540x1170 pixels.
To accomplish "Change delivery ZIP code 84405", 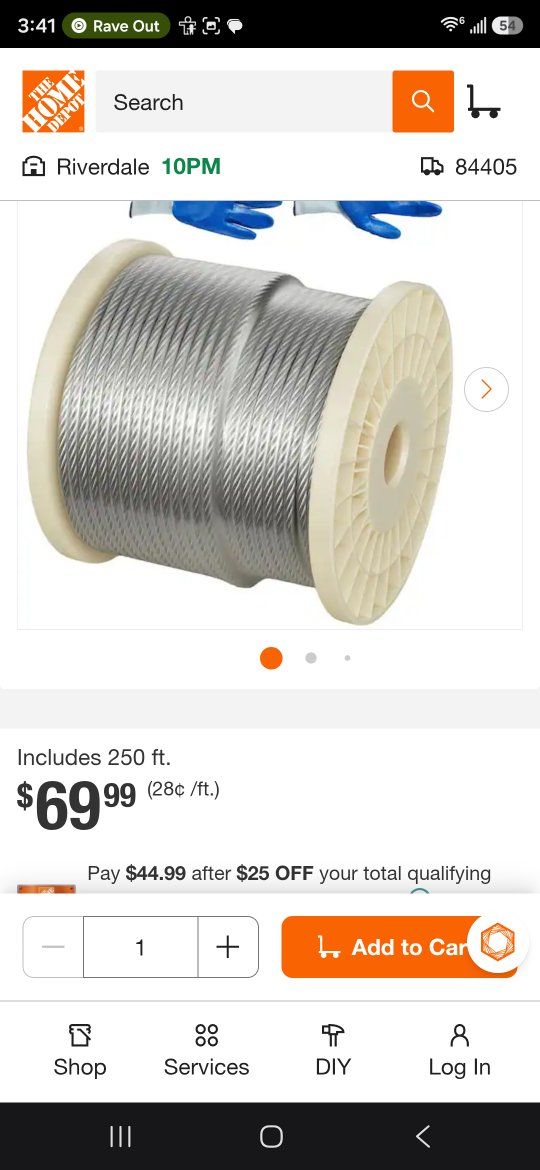I will [x=468, y=166].
